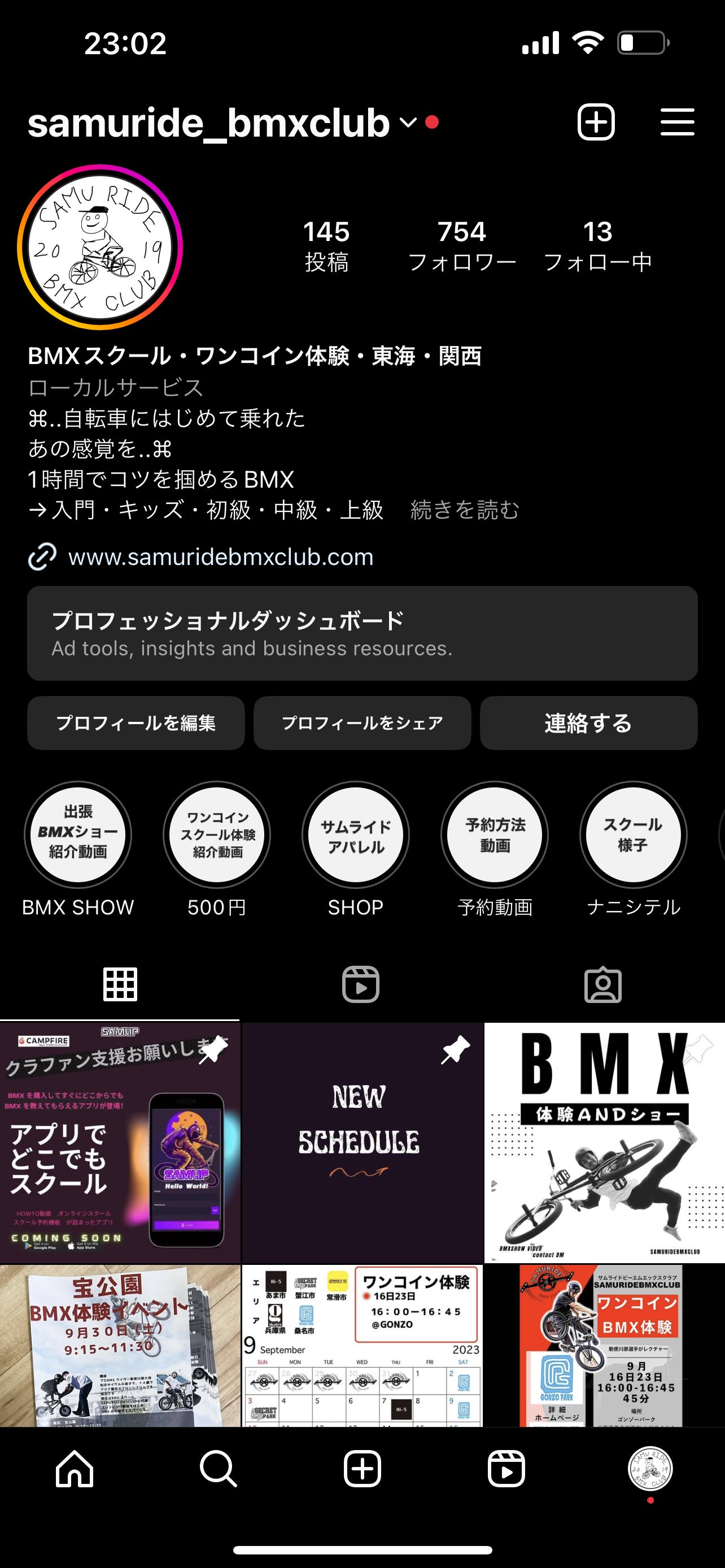Tap the 連絡する button
The height and width of the screenshot is (1568, 725).
(x=588, y=723)
